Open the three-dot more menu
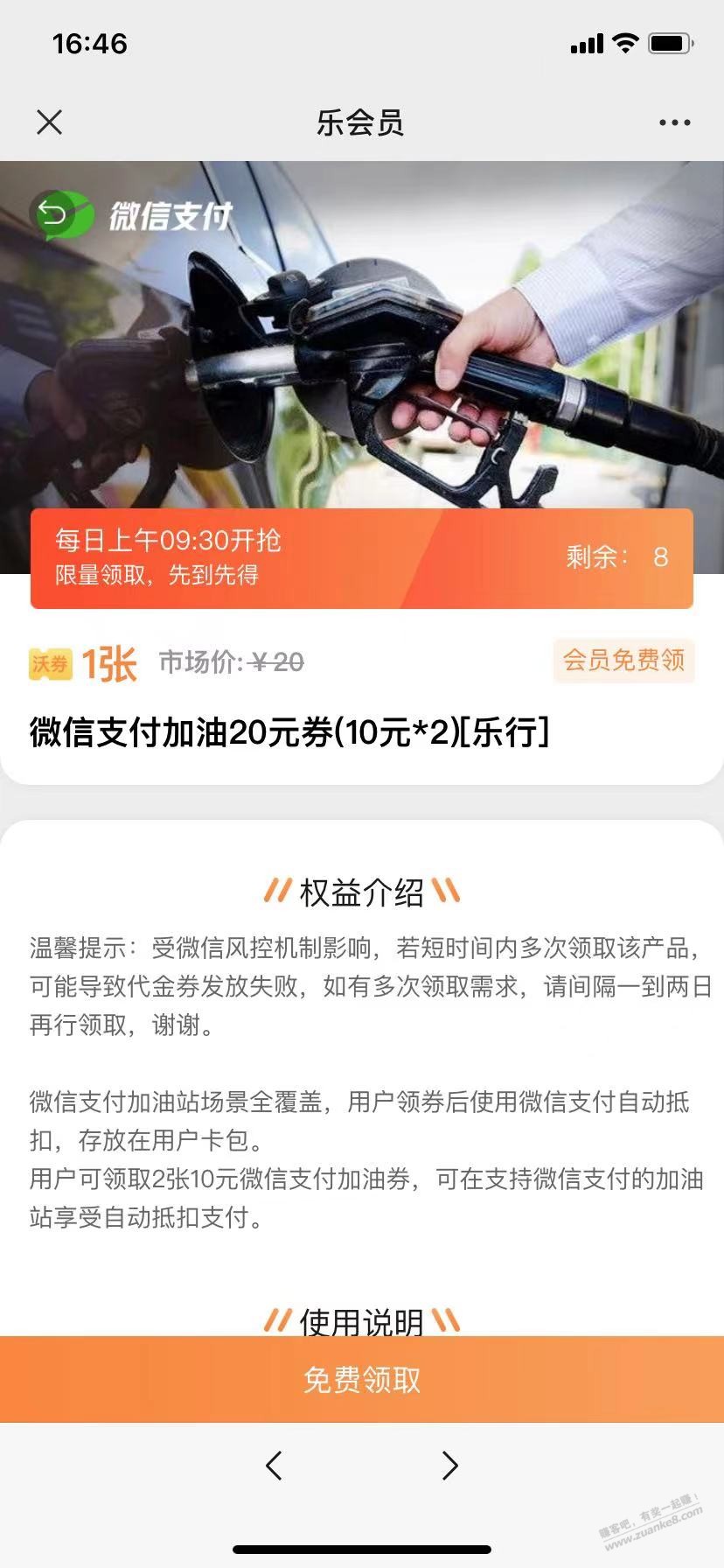Screen dimensions: 724x1568 [x=674, y=122]
